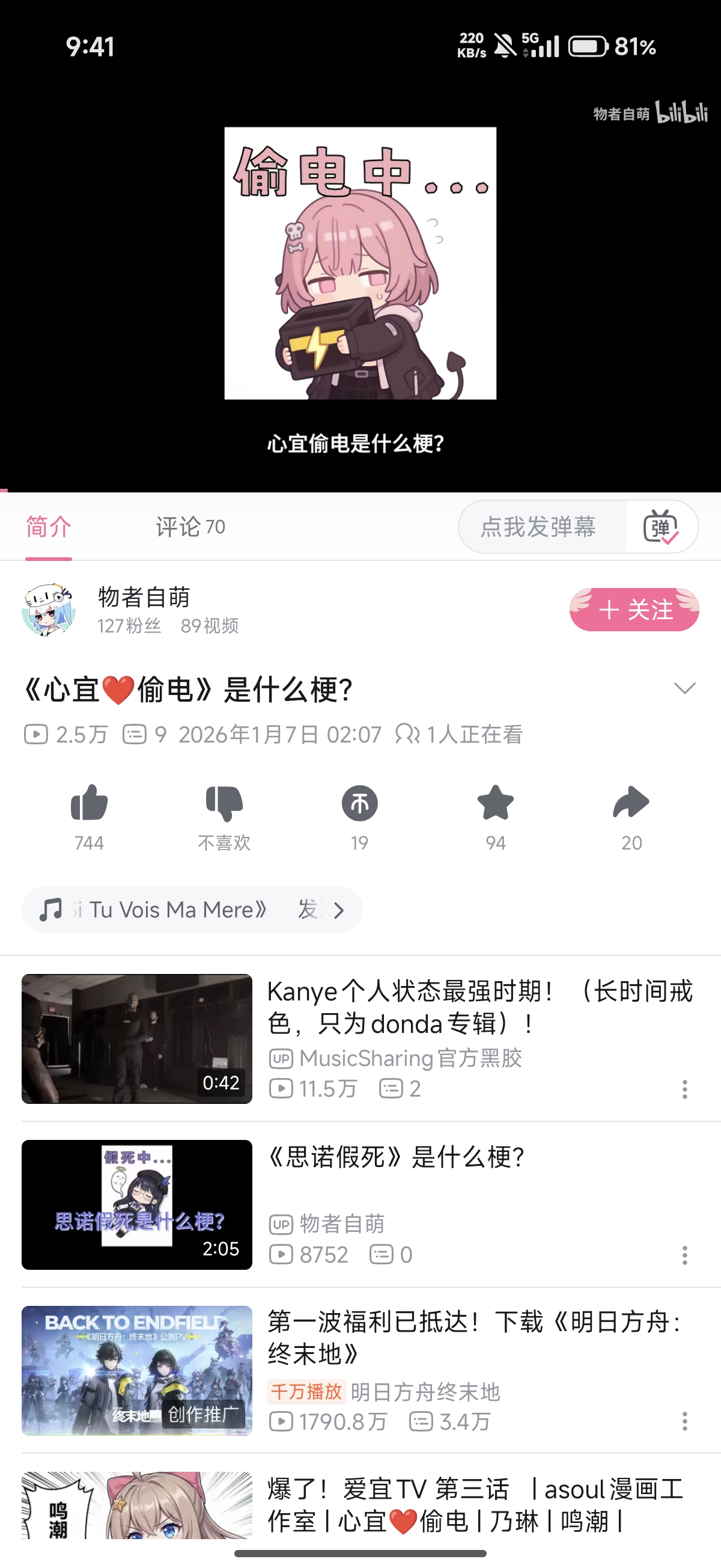Image resolution: width=721 pixels, height=1568 pixels.
Task: Expand the video title description
Action: tap(684, 688)
